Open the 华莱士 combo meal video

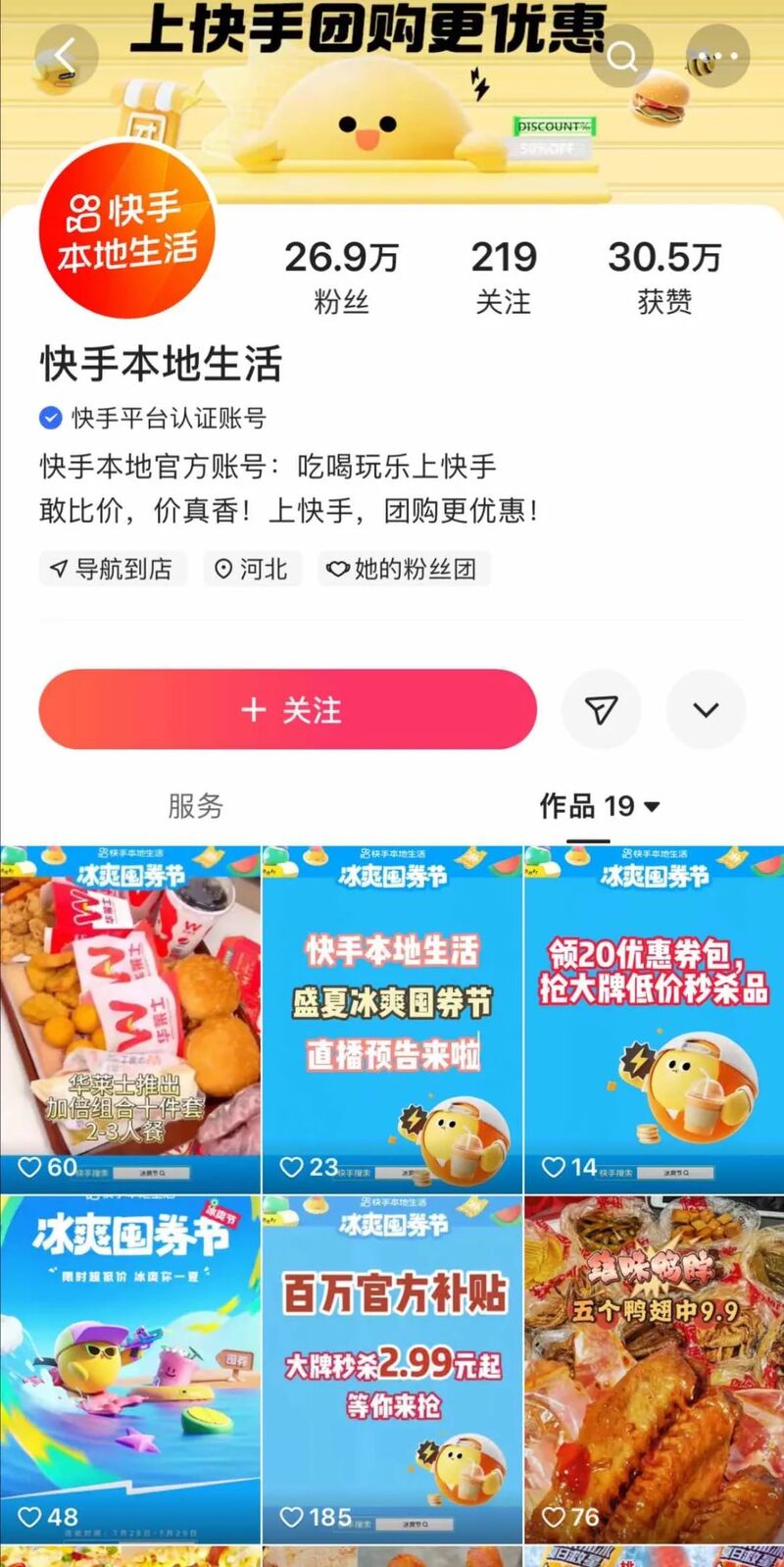click(x=130, y=1018)
